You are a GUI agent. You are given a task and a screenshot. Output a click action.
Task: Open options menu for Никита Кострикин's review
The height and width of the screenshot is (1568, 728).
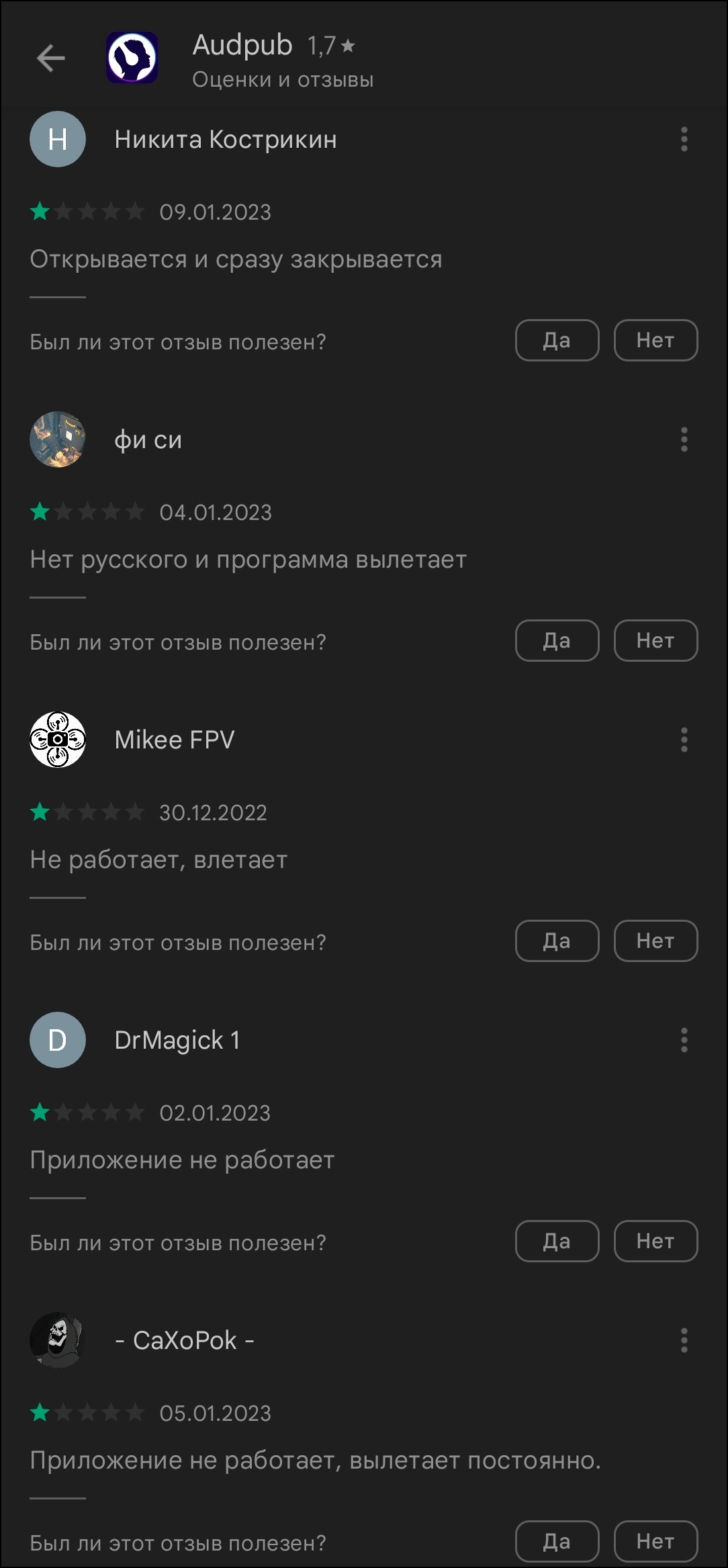684,139
